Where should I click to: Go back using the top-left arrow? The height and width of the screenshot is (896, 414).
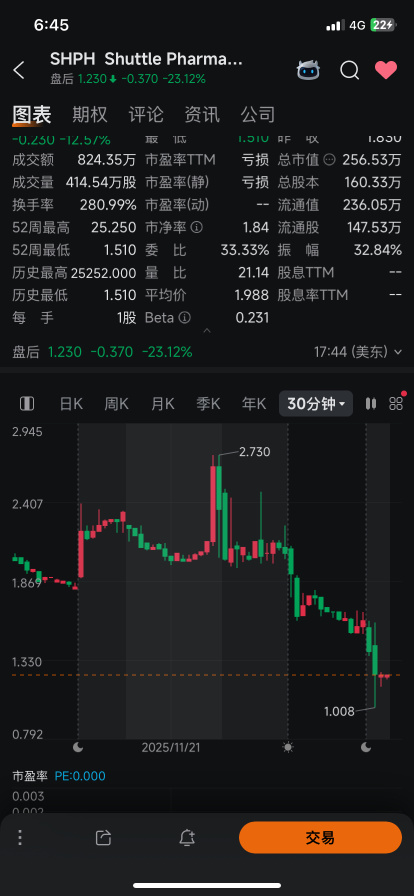19,70
